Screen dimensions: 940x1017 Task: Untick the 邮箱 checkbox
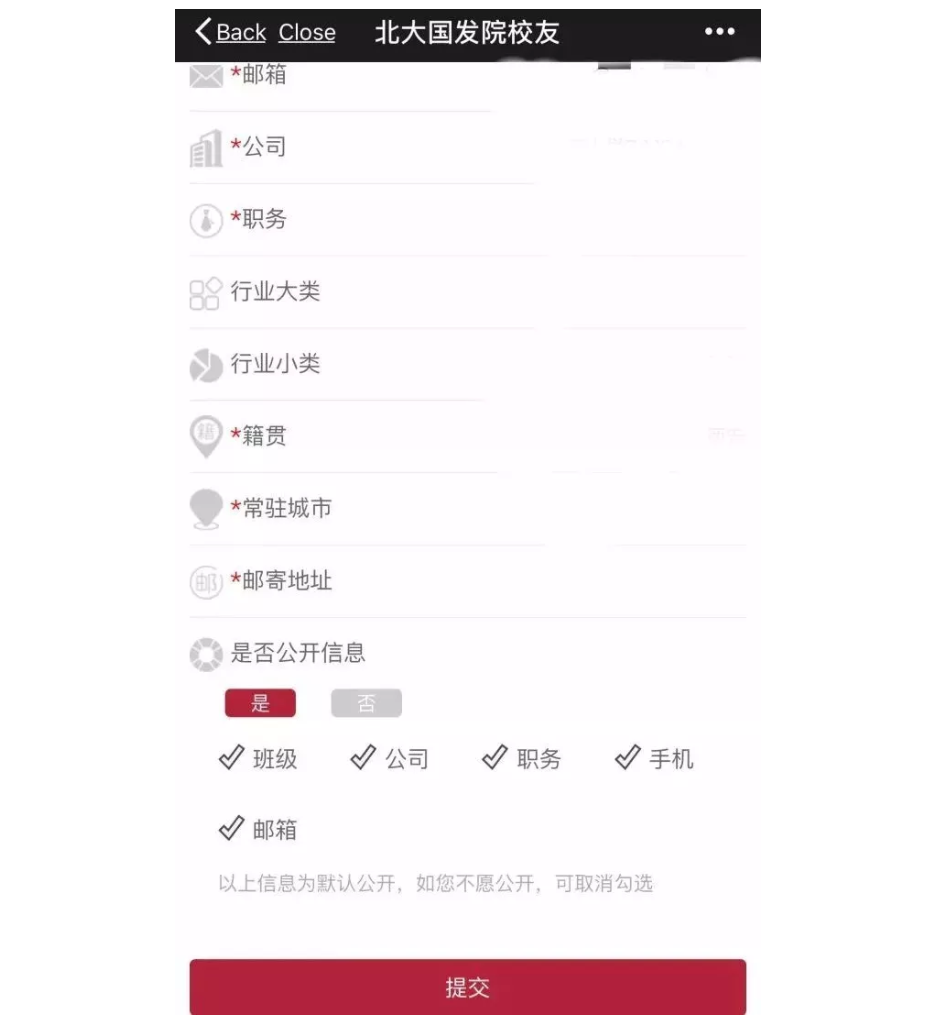(232, 828)
